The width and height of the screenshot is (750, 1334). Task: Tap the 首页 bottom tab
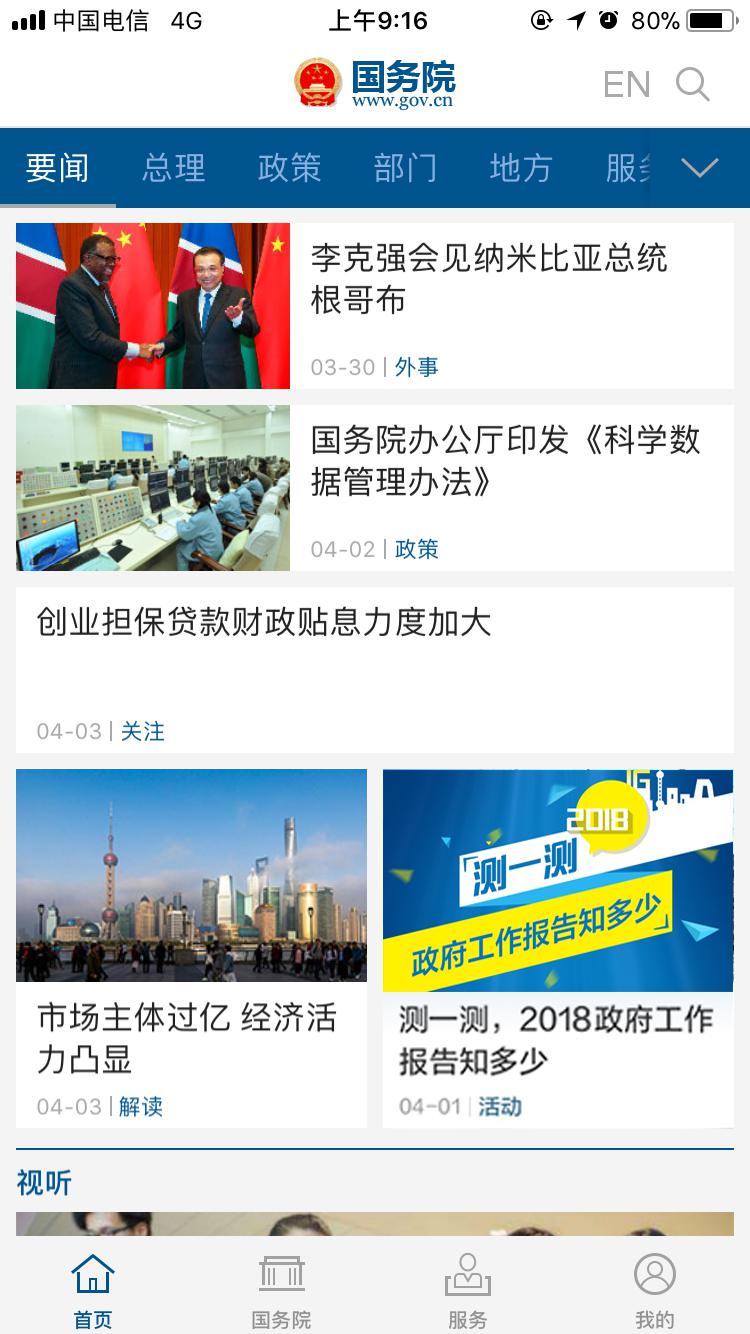point(93,1291)
